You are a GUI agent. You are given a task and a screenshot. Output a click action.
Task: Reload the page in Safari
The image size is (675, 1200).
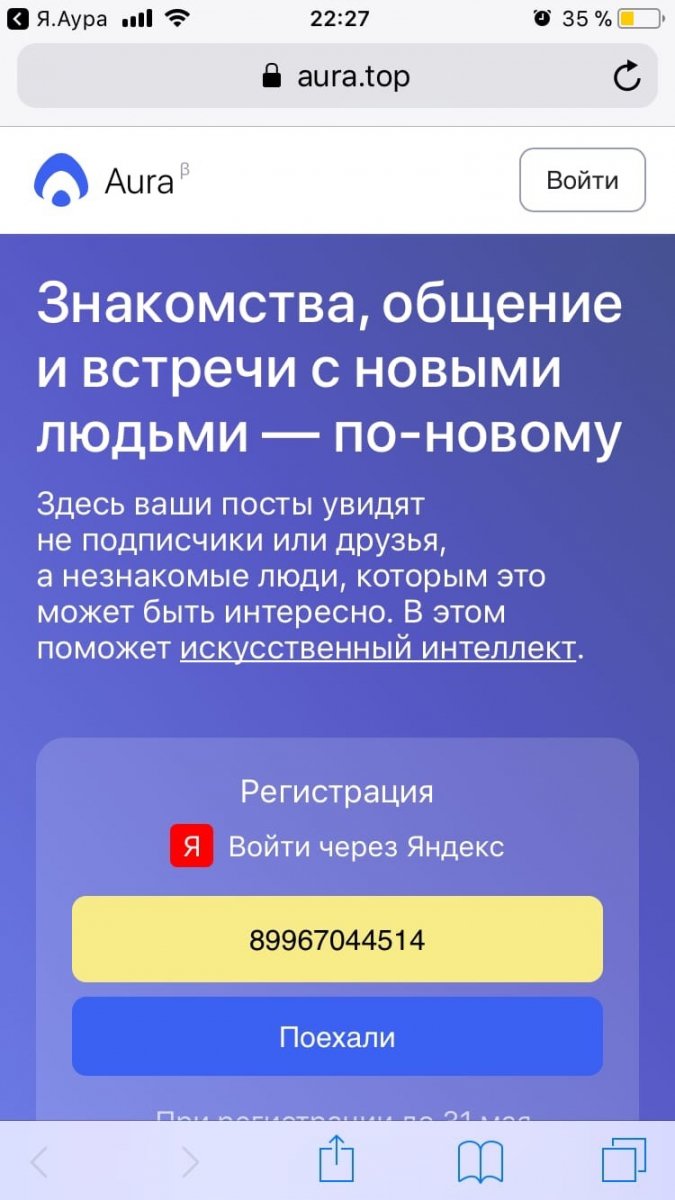point(627,76)
